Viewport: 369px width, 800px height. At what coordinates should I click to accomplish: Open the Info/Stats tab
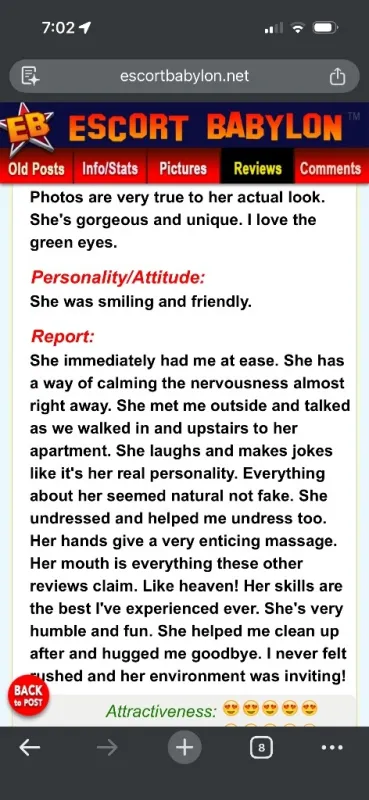pyautogui.click(x=110, y=168)
